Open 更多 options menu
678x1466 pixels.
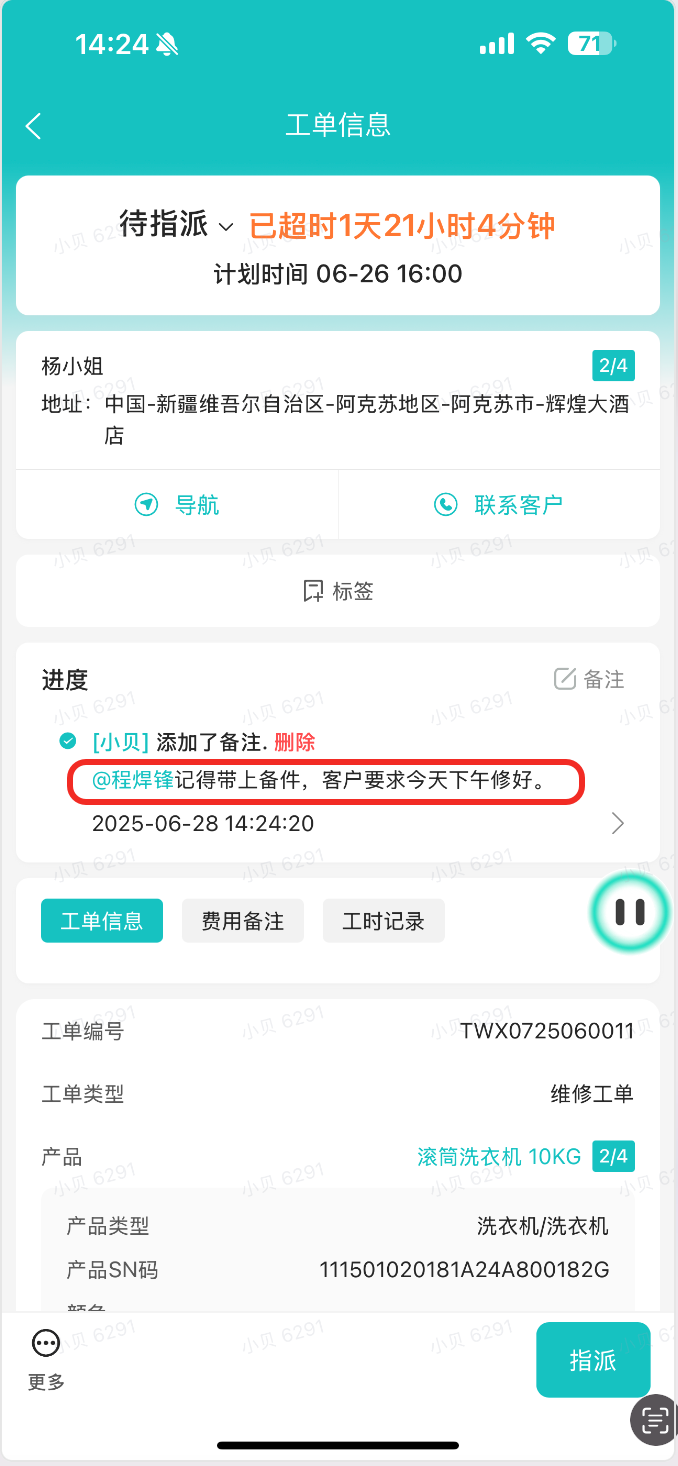pyautogui.click(x=46, y=1359)
